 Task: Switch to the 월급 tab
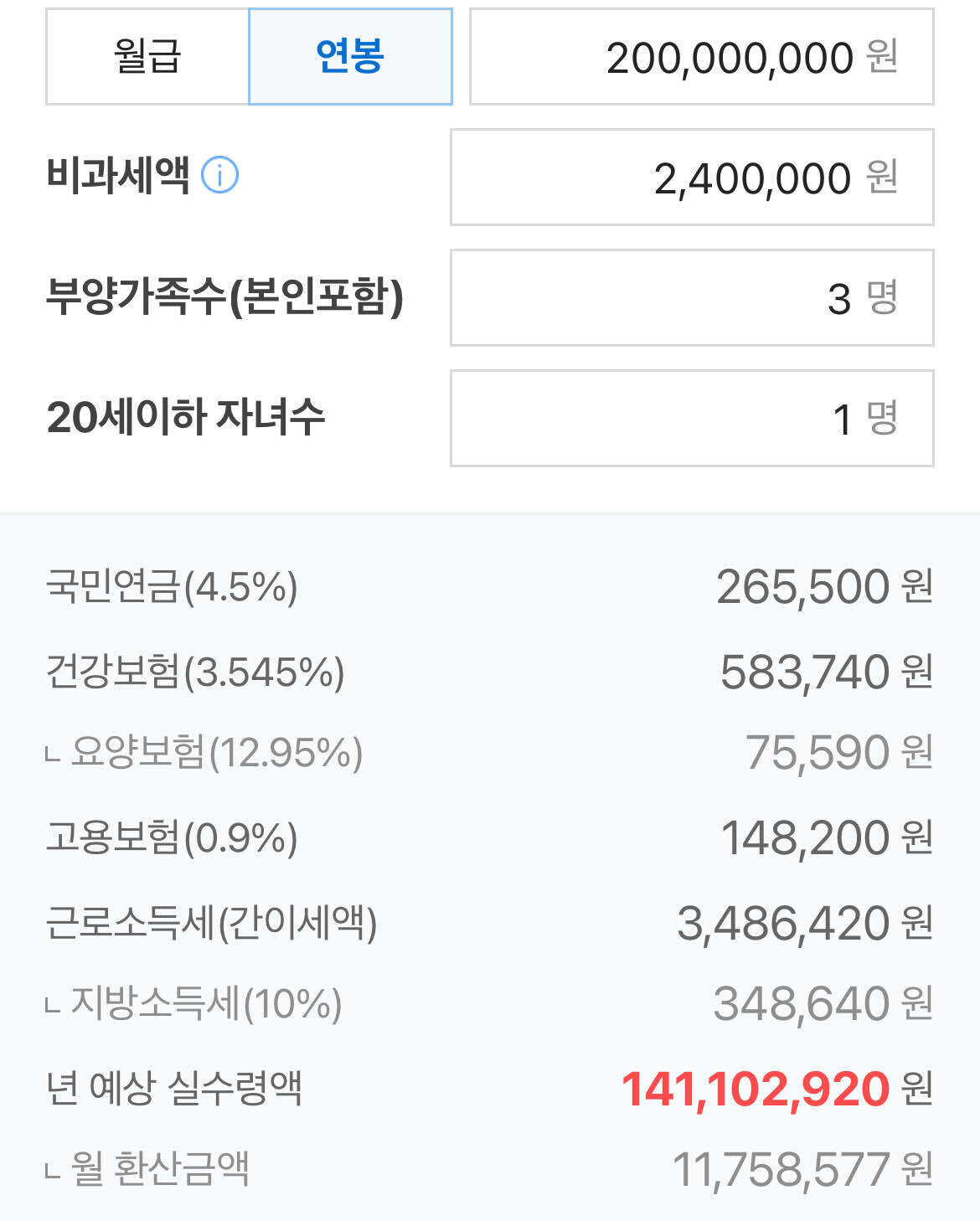click(x=144, y=55)
